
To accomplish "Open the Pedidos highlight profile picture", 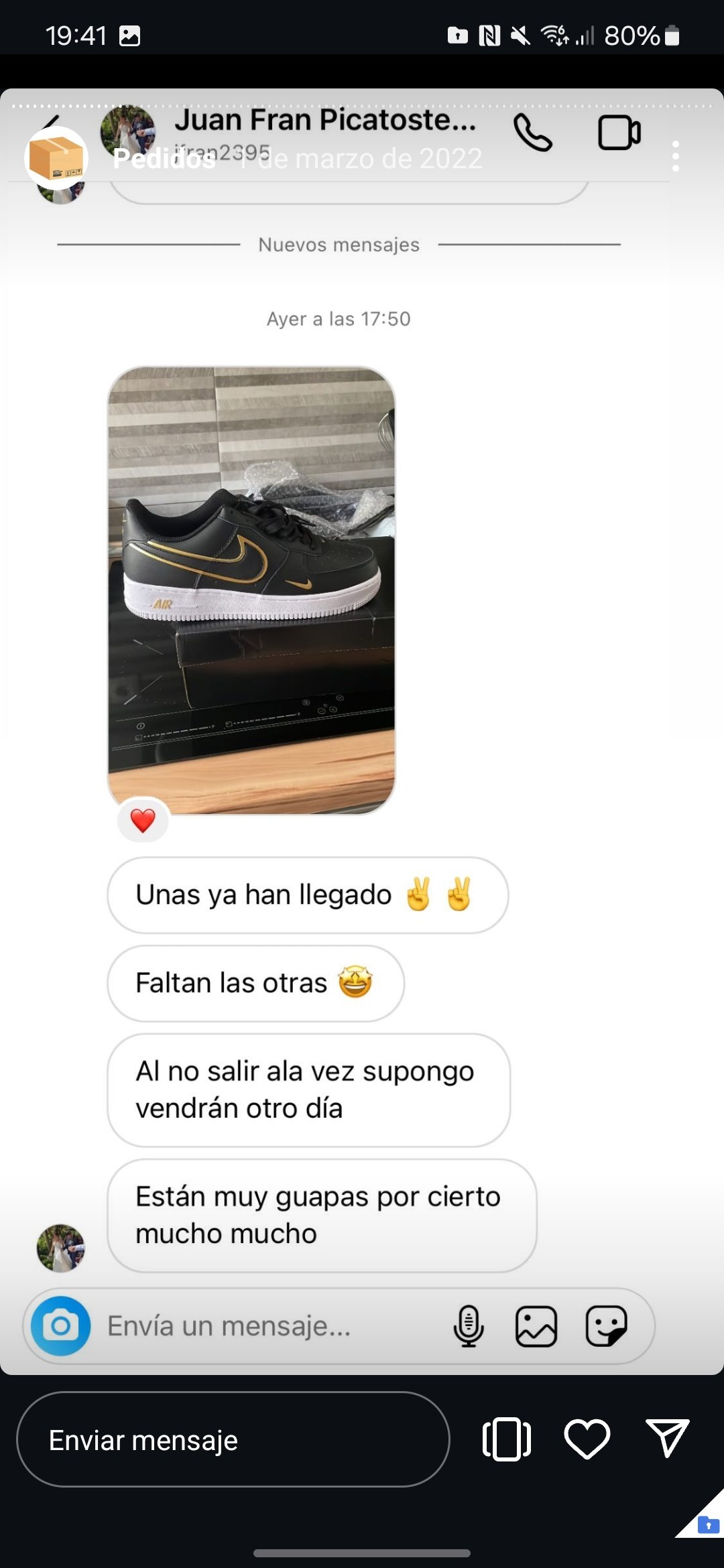I will (x=56, y=158).
